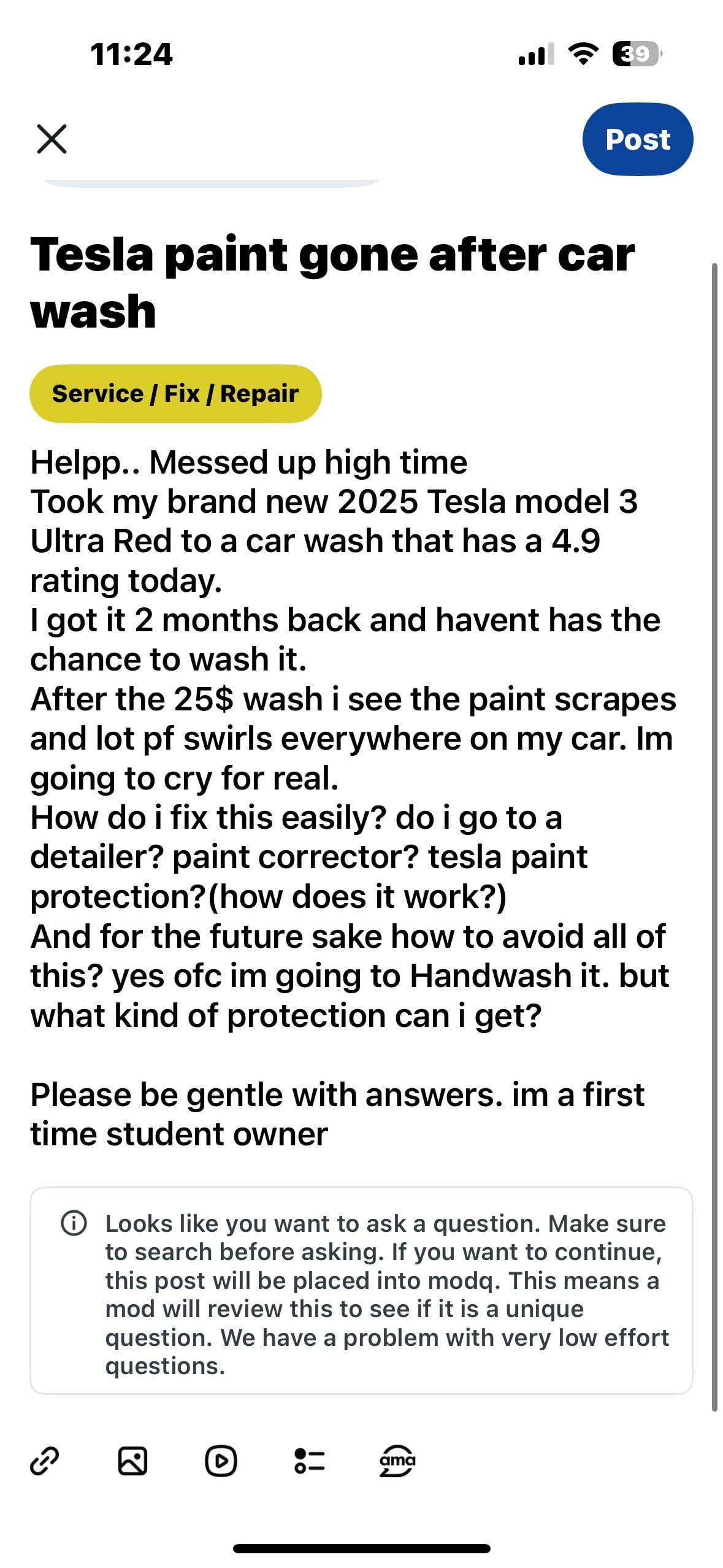This screenshot has width=723, height=1568.
Task: Edit the post body text
Action: coord(353,797)
